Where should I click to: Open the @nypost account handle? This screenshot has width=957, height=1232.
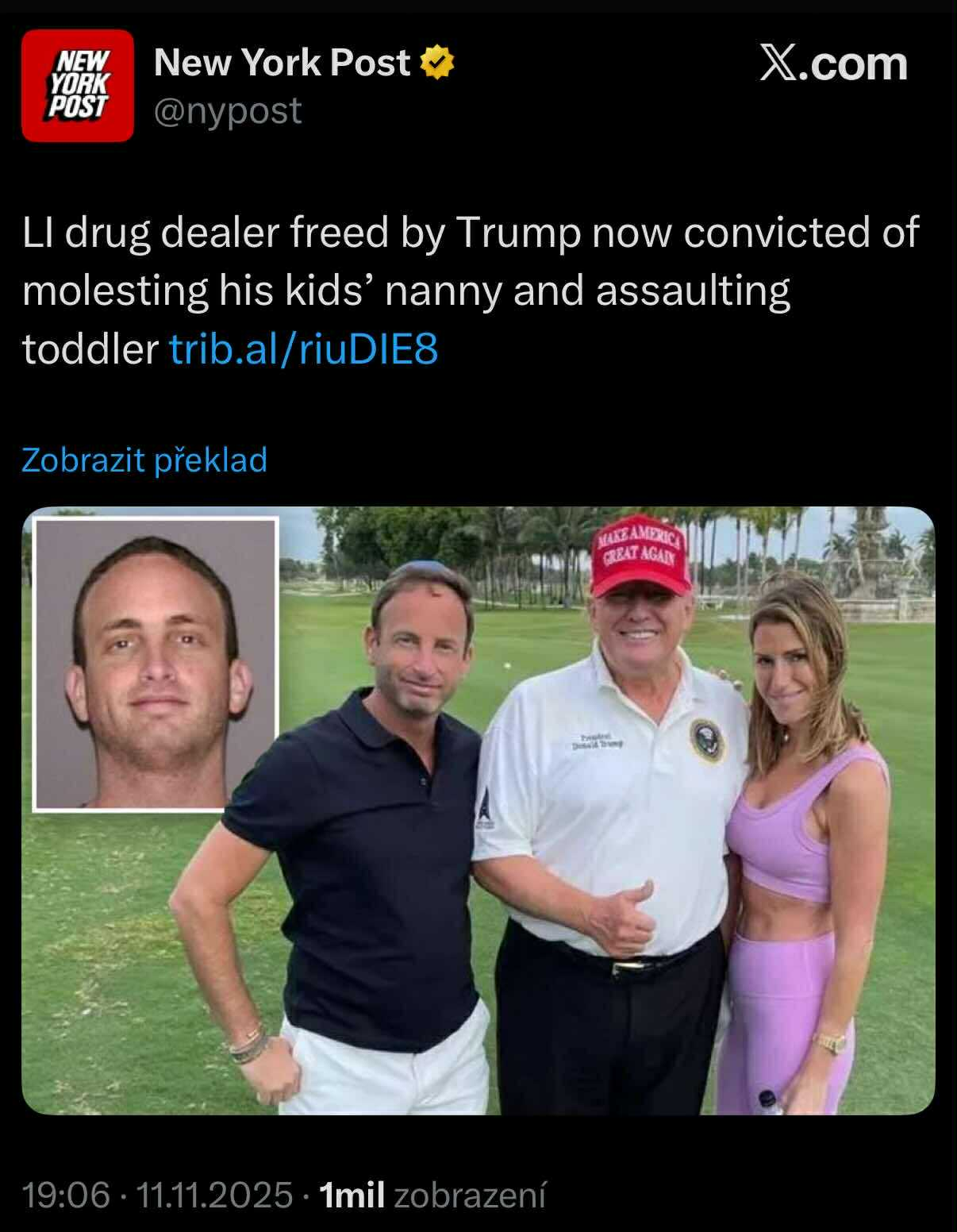point(228,111)
